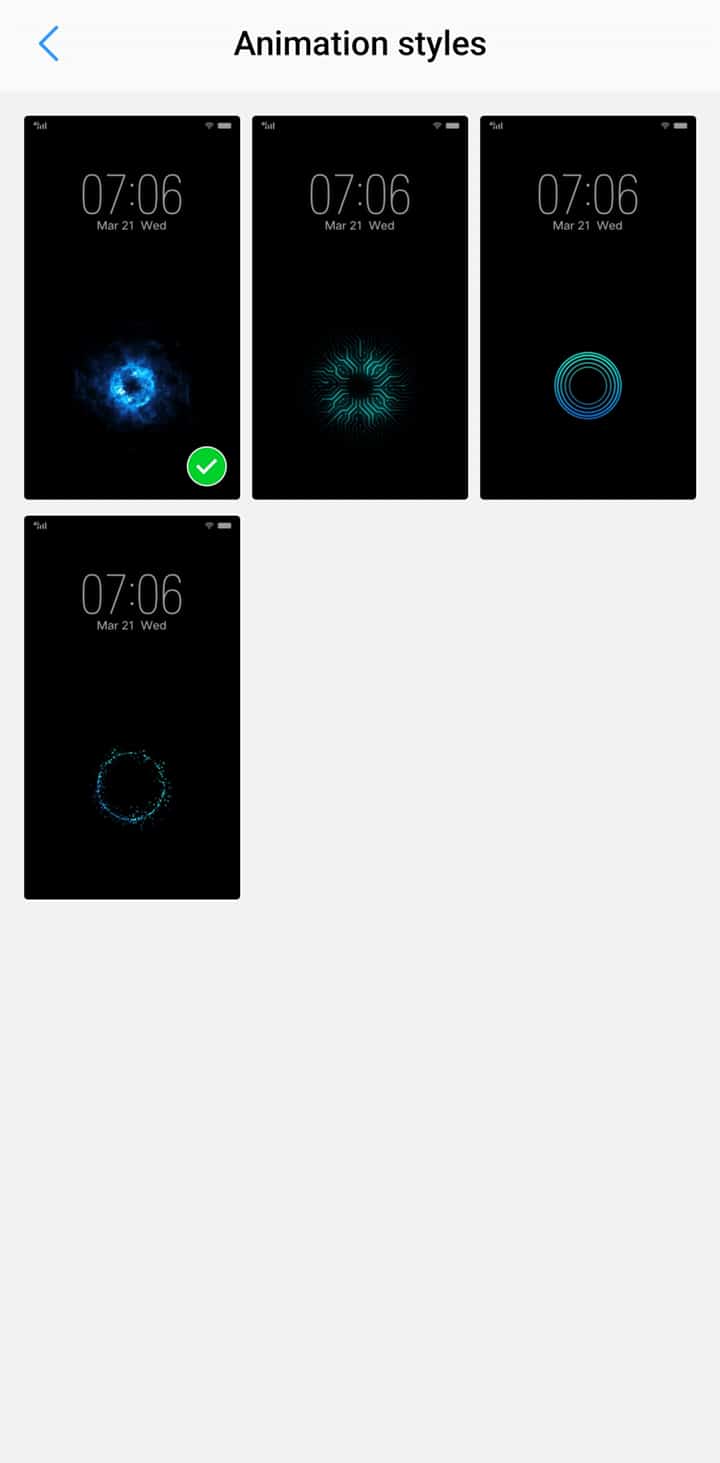This screenshot has width=720, height=1463.
Task: Choose the teal circuit-pattern animation style
Action: 360,307
